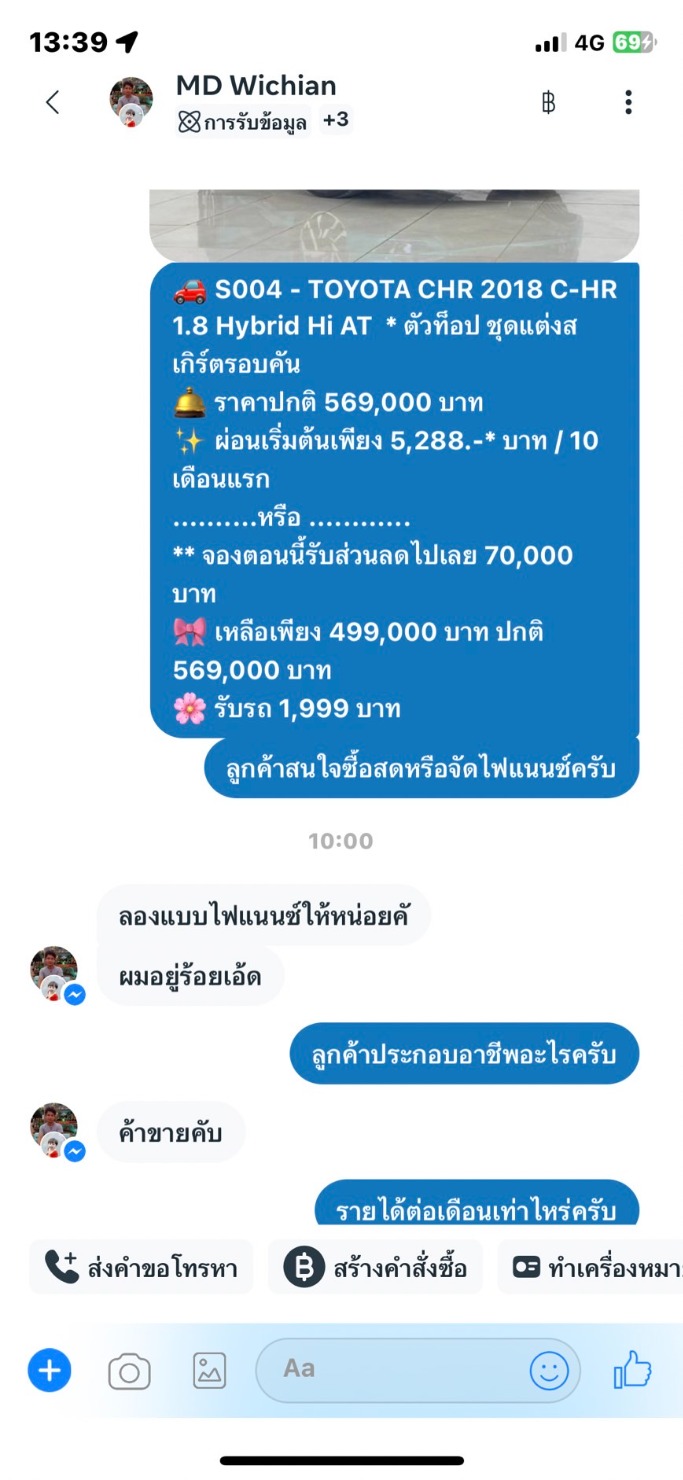Image resolution: width=683 pixels, height=1480 pixels.
Task: Open the three-dot overflow menu
Action: coord(628,102)
